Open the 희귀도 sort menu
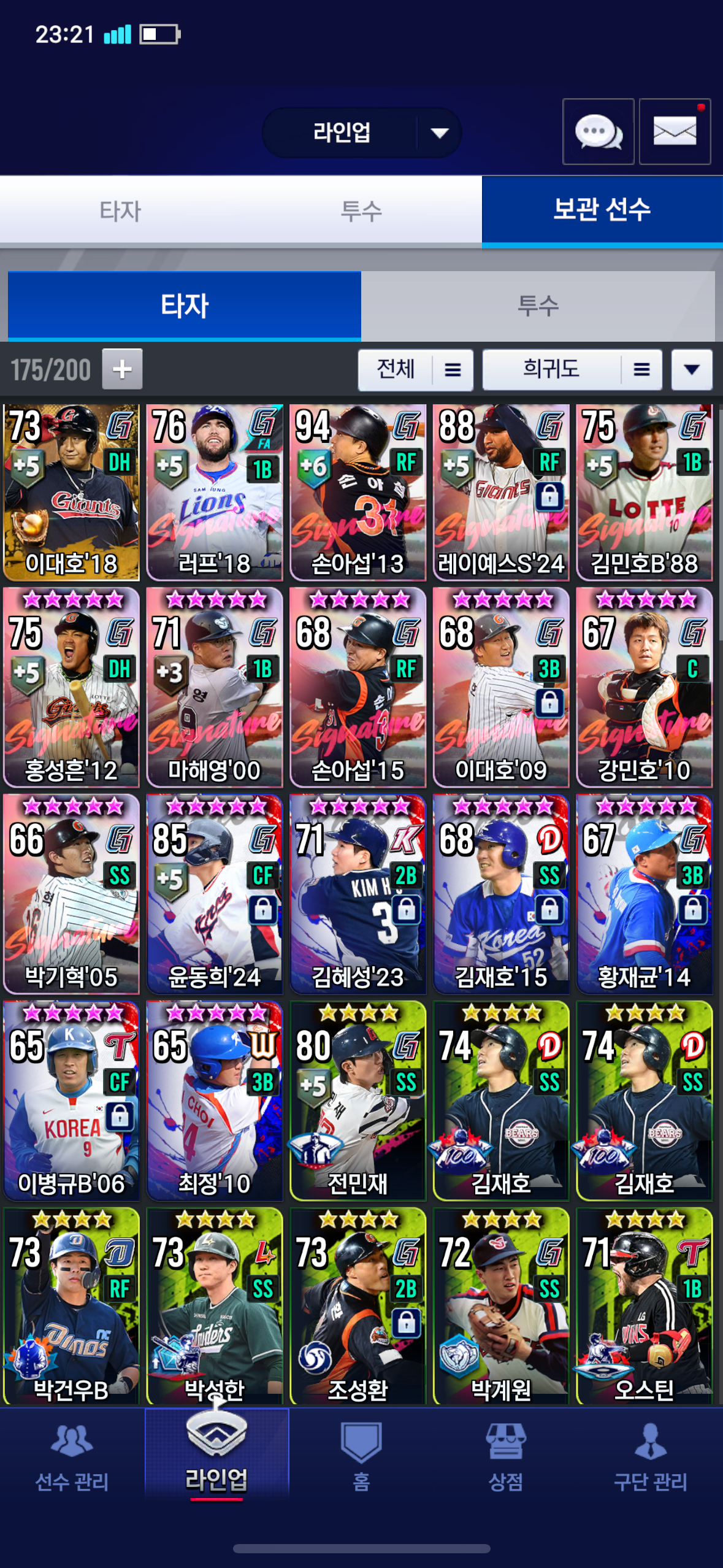Image resolution: width=723 pixels, height=1568 pixels. 572,370
